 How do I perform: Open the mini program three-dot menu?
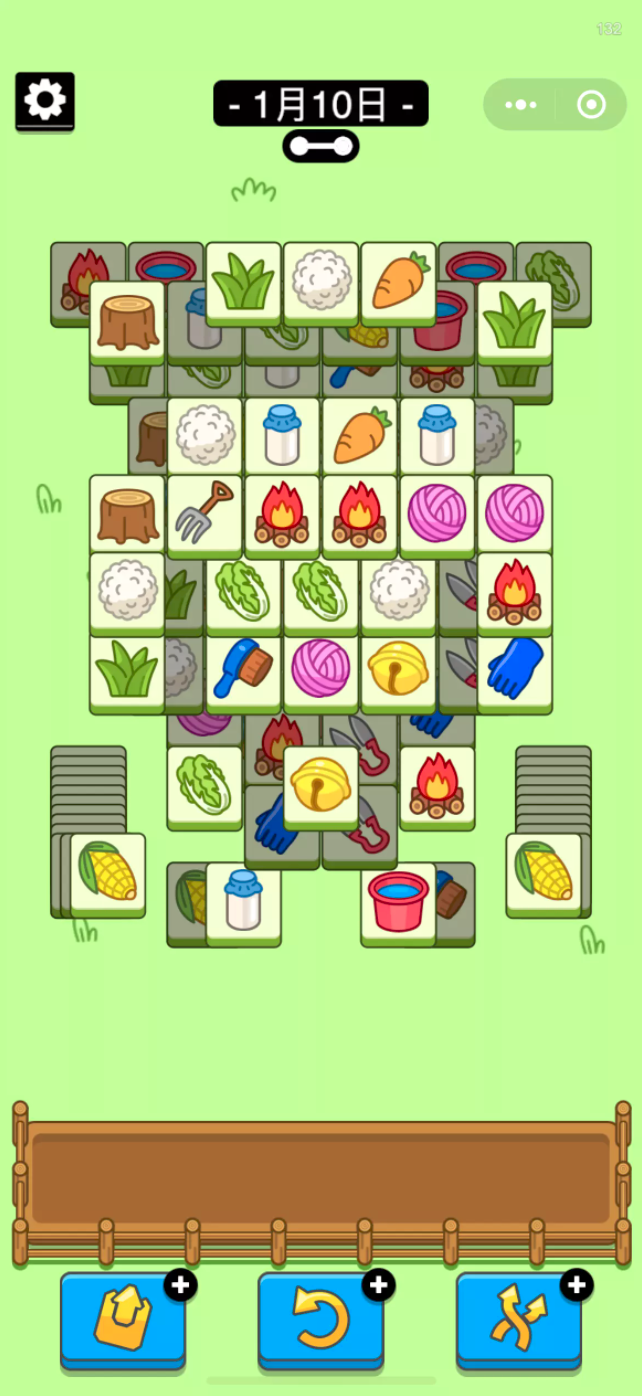point(521,105)
